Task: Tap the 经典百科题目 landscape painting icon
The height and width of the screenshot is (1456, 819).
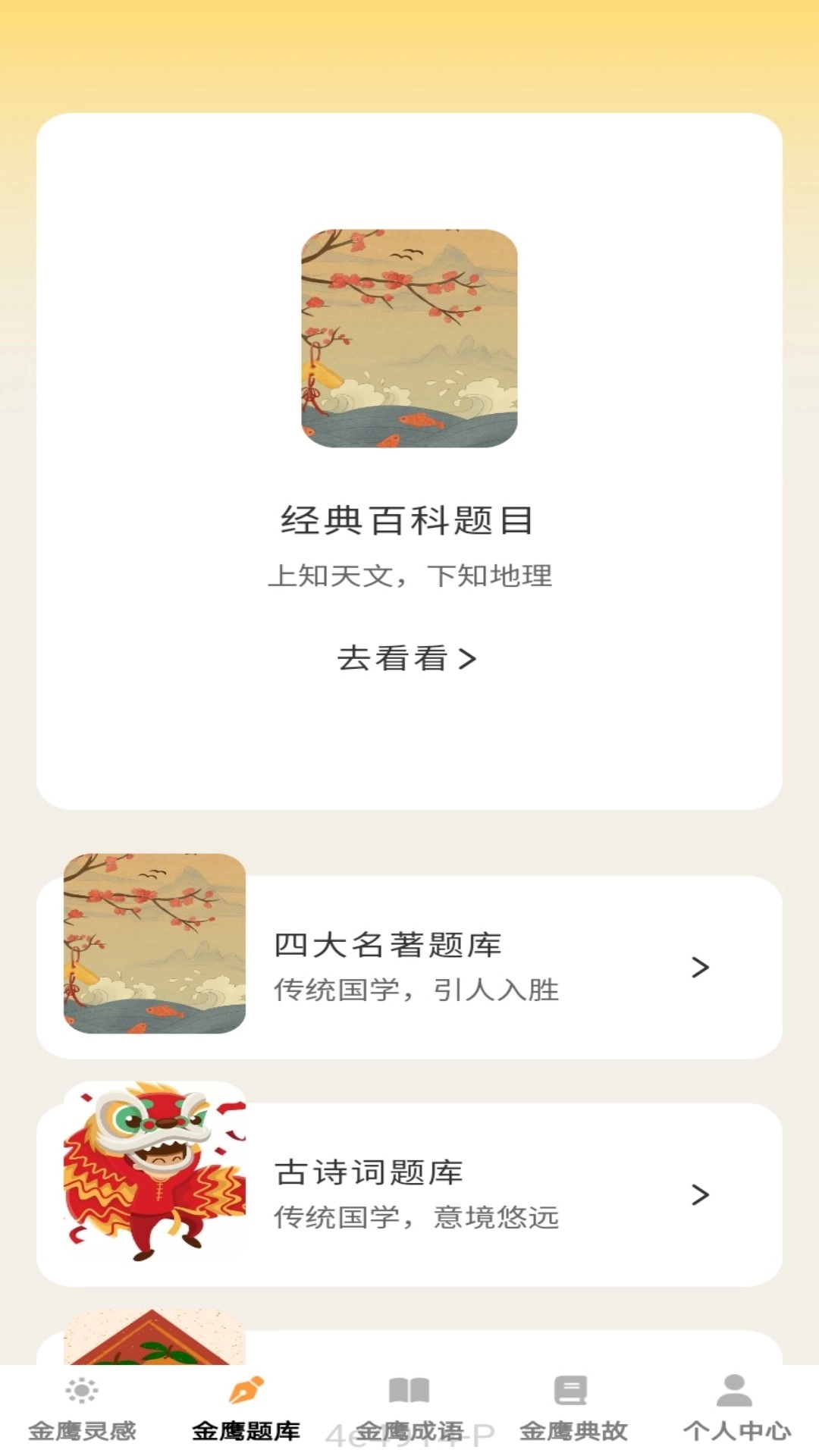Action: [x=409, y=337]
